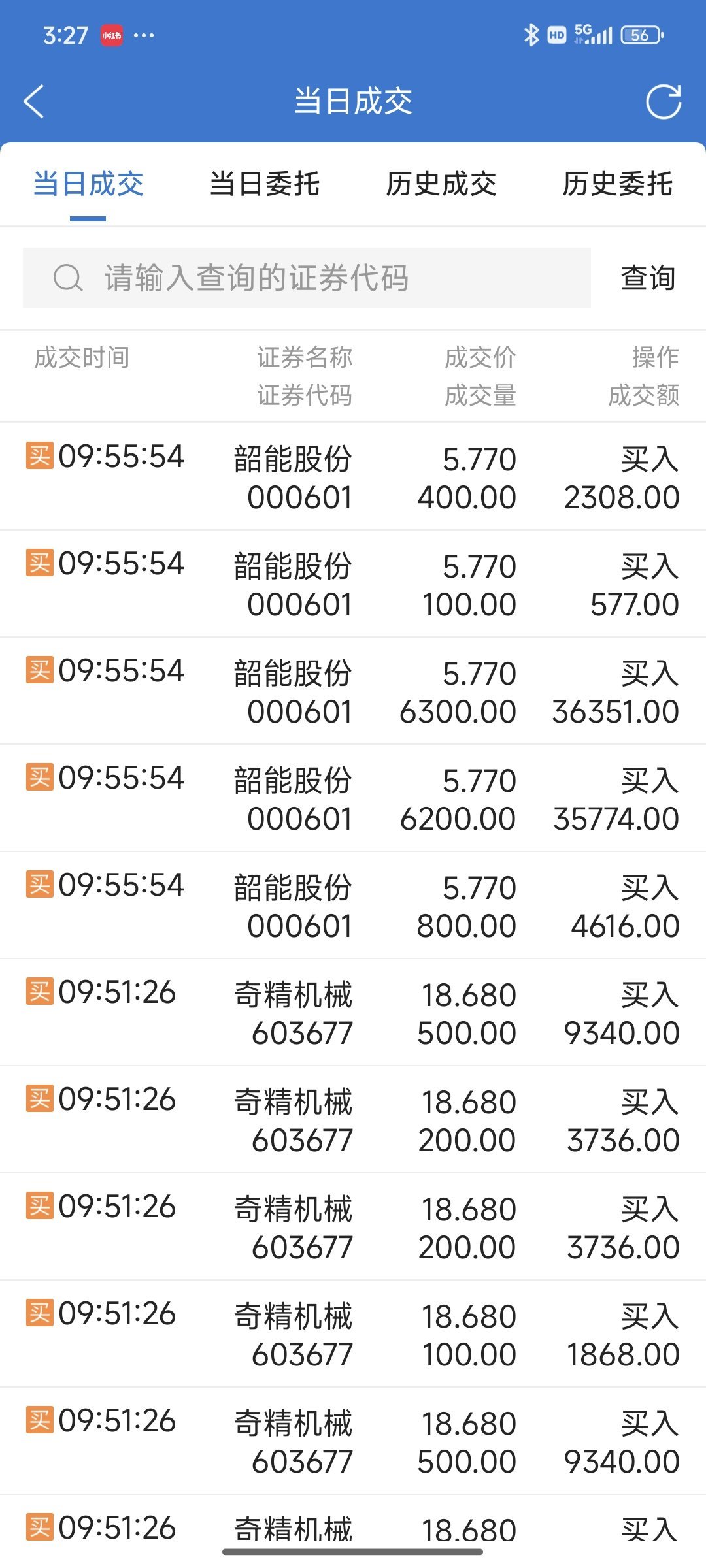Refresh today's trades list
706x1568 pixels.
(x=664, y=102)
